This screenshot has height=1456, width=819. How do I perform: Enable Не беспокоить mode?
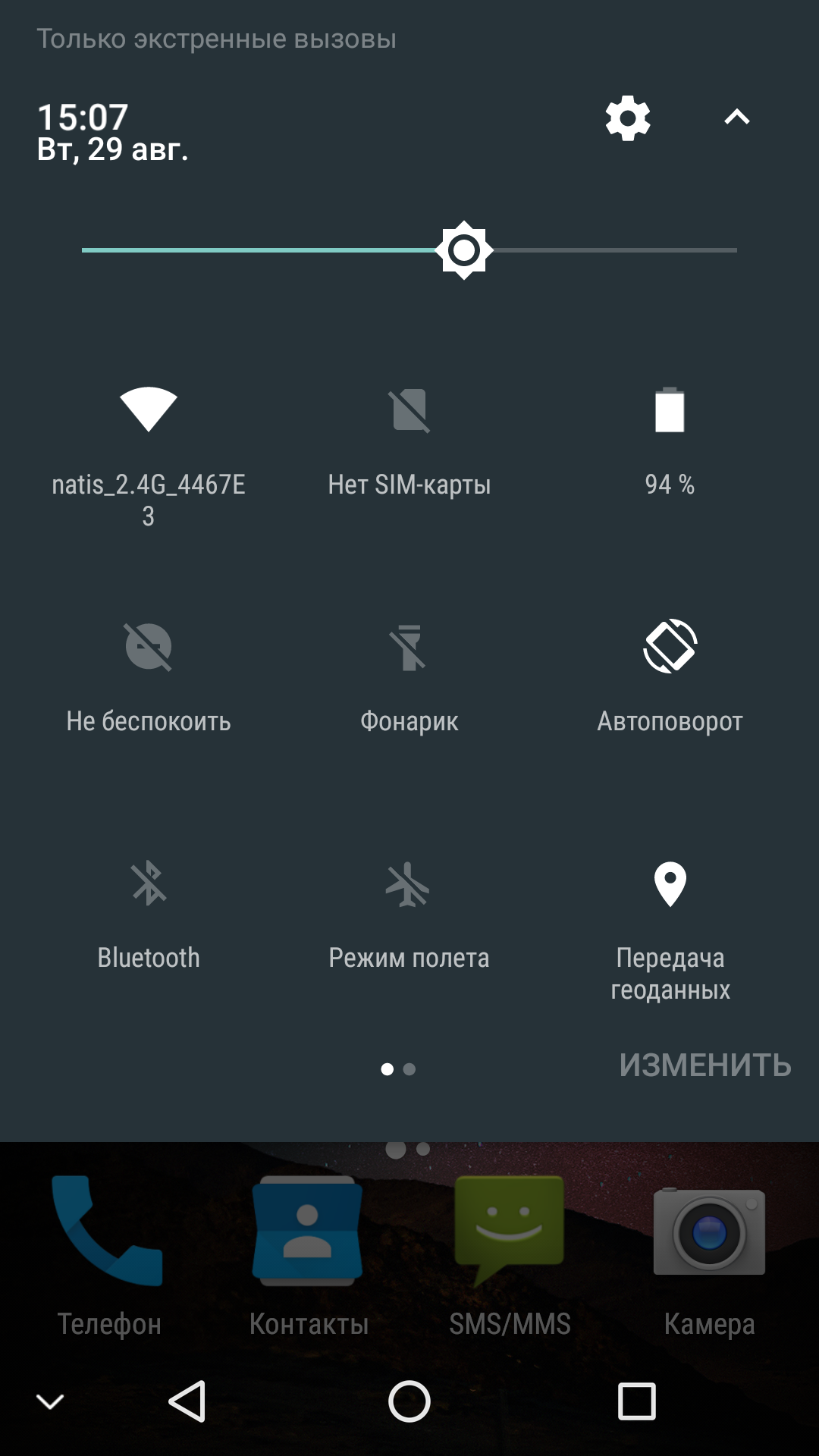[149, 647]
